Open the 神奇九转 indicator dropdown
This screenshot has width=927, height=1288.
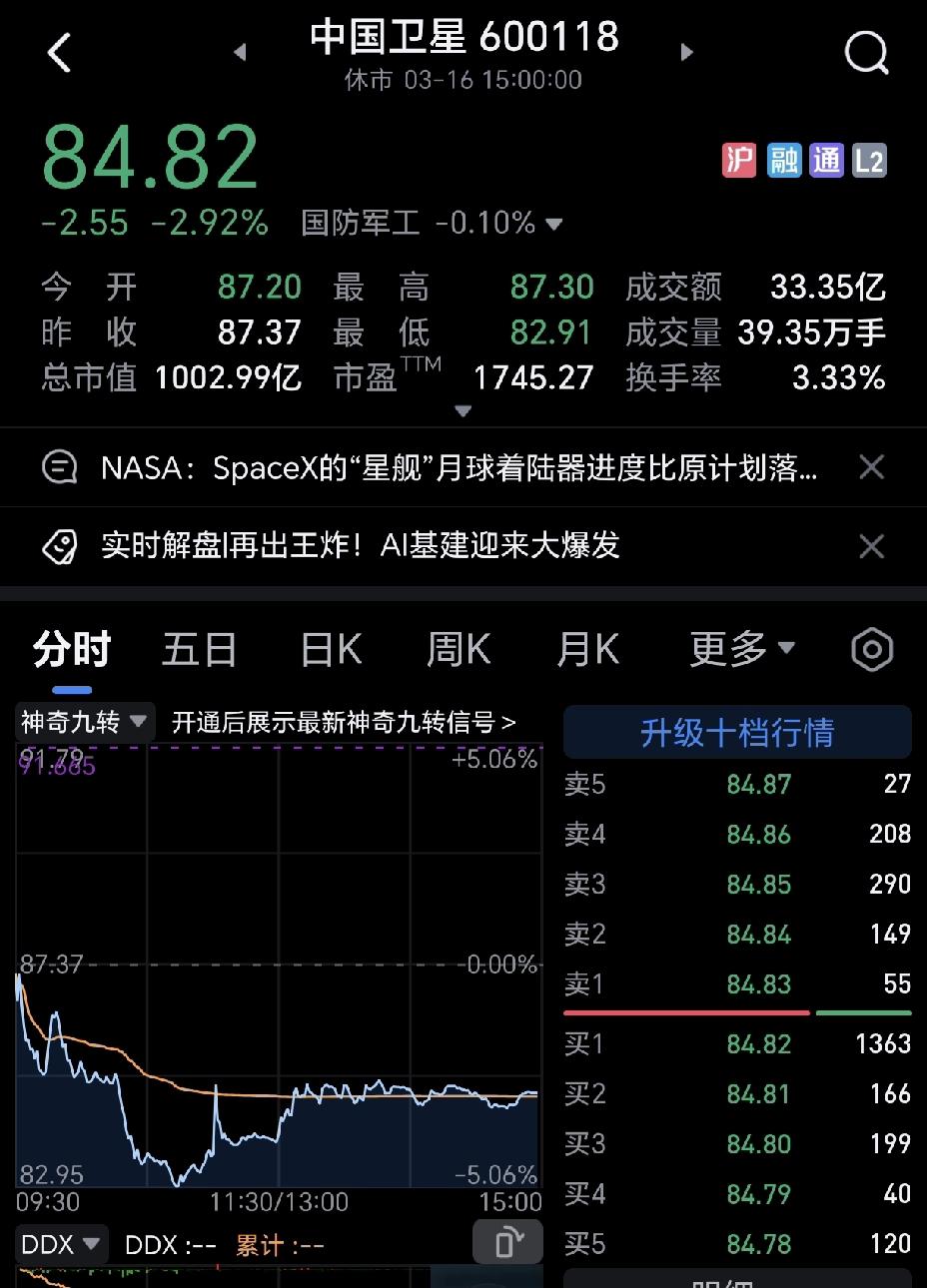tap(84, 722)
